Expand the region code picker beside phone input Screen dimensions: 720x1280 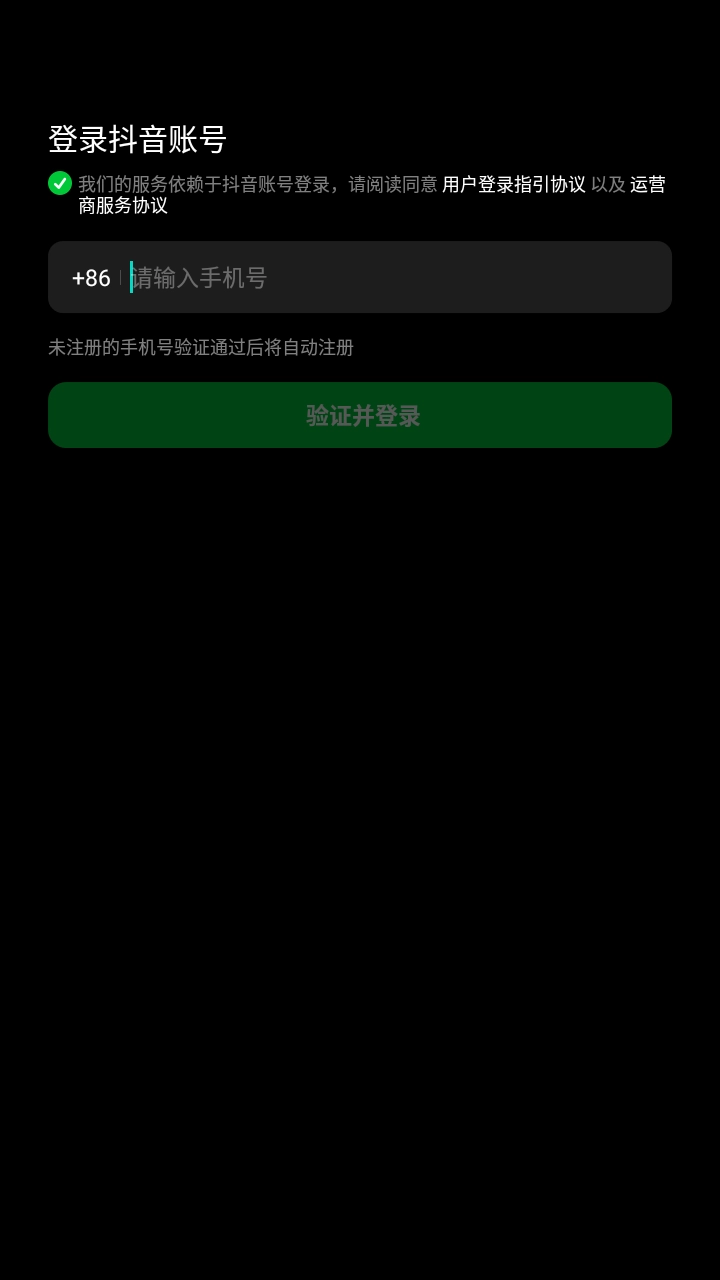[91, 278]
